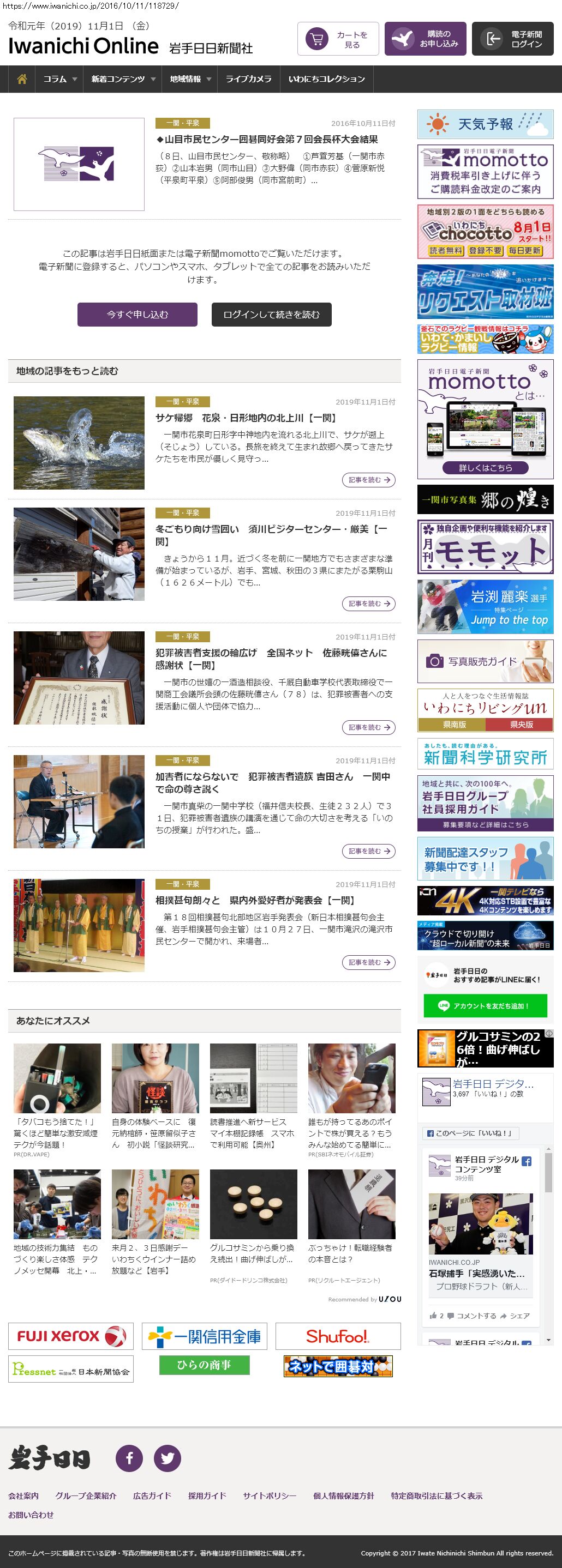
Task: Open 電子新聞ログイン login
Action: (512, 40)
